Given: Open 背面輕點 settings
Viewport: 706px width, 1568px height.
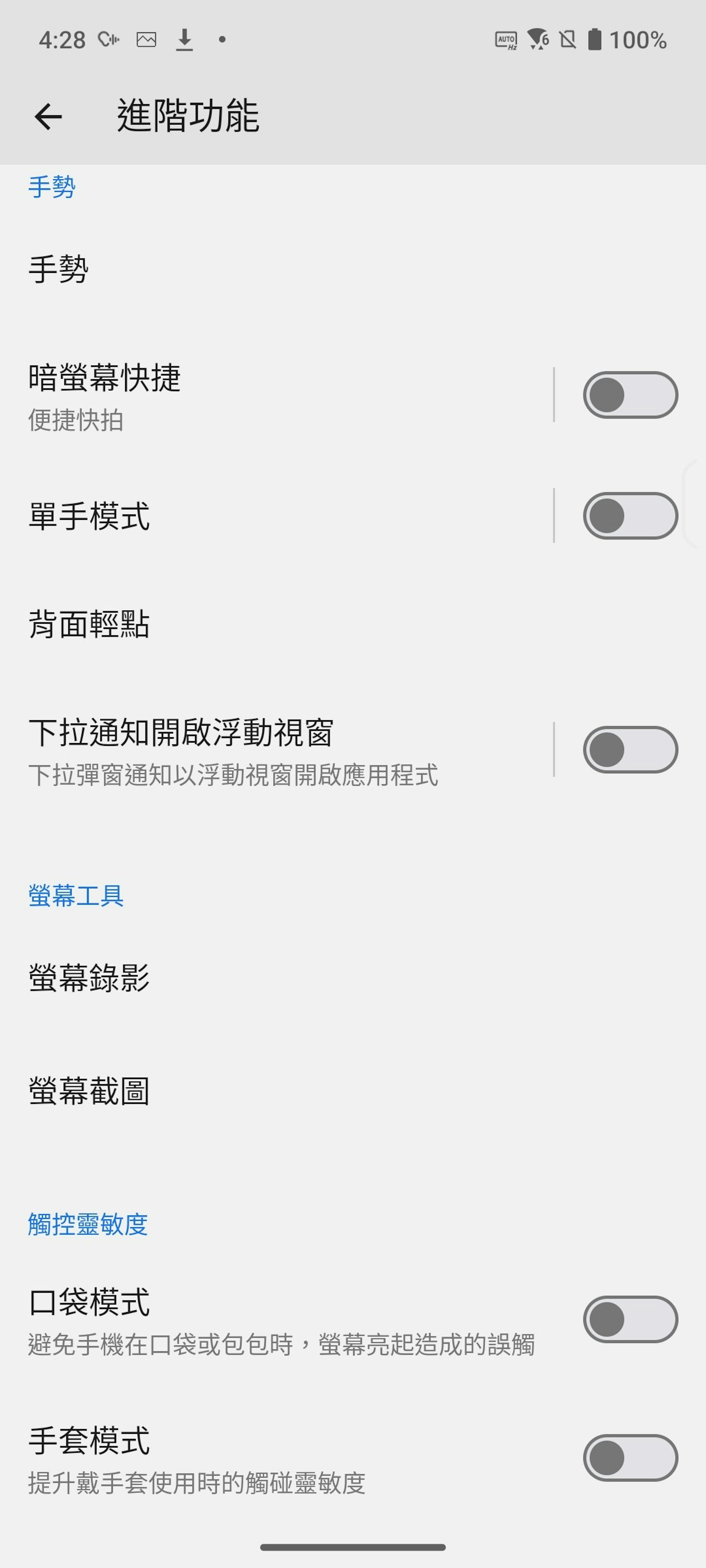Looking at the screenshot, I should 353,624.
